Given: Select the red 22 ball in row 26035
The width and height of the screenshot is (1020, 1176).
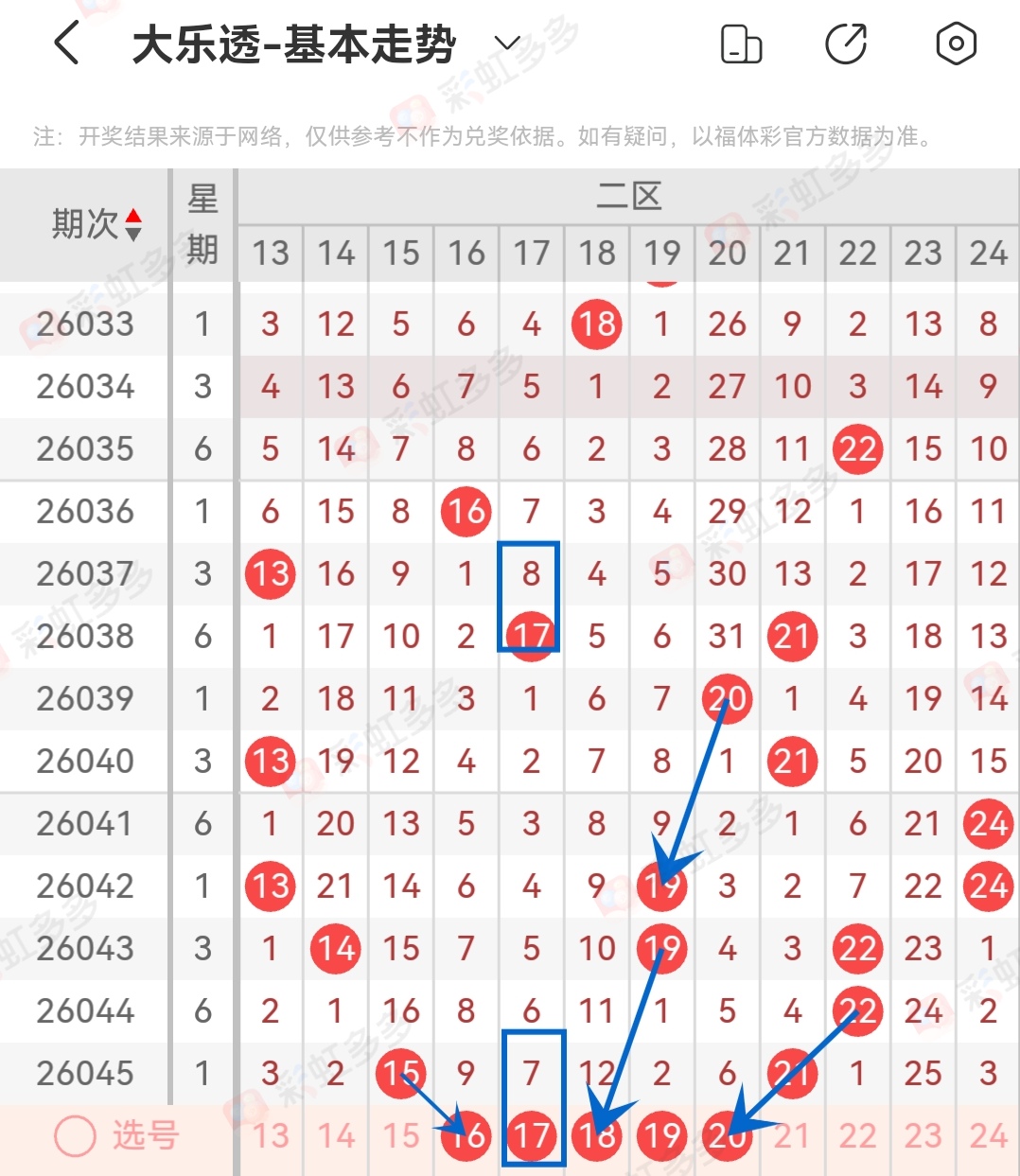Looking at the screenshot, I should (x=857, y=449).
